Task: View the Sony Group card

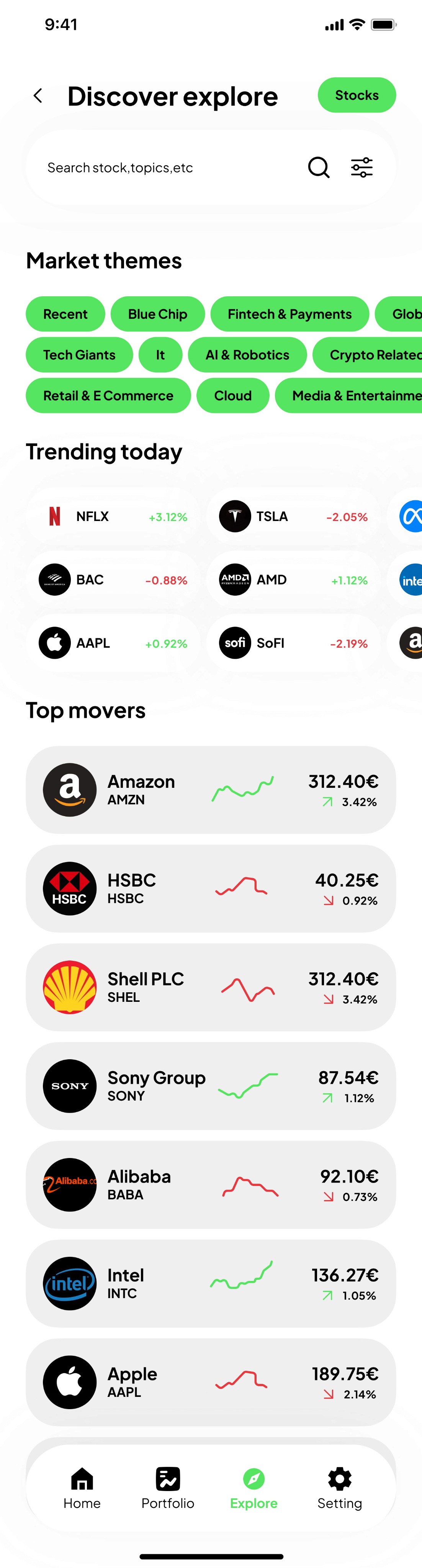Action: pos(211,1085)
